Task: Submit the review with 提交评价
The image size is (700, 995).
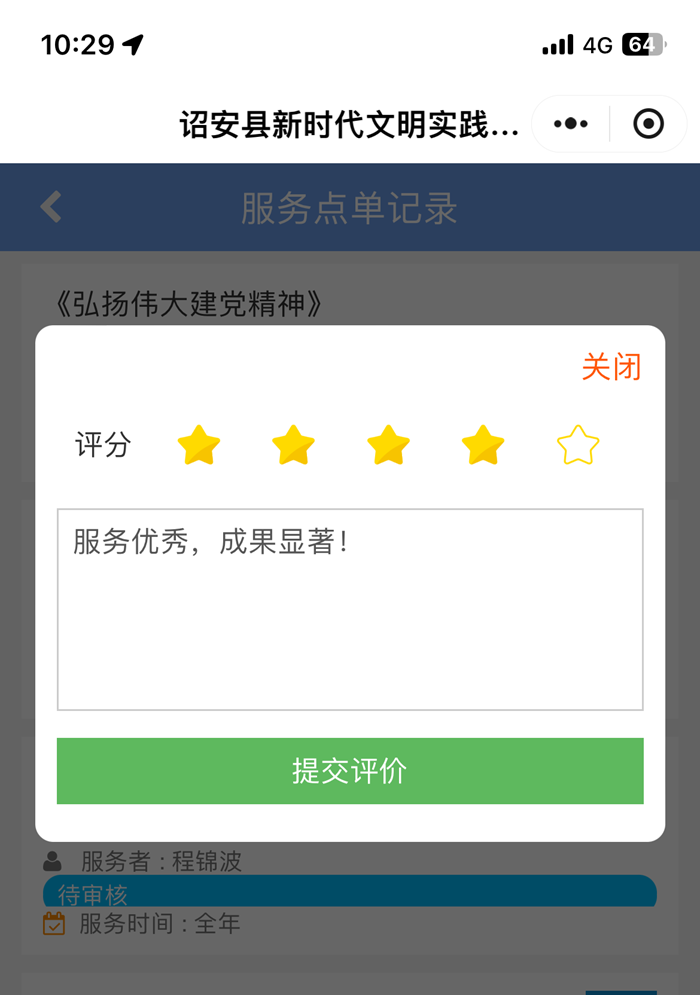Action: [x=350, y=771]
